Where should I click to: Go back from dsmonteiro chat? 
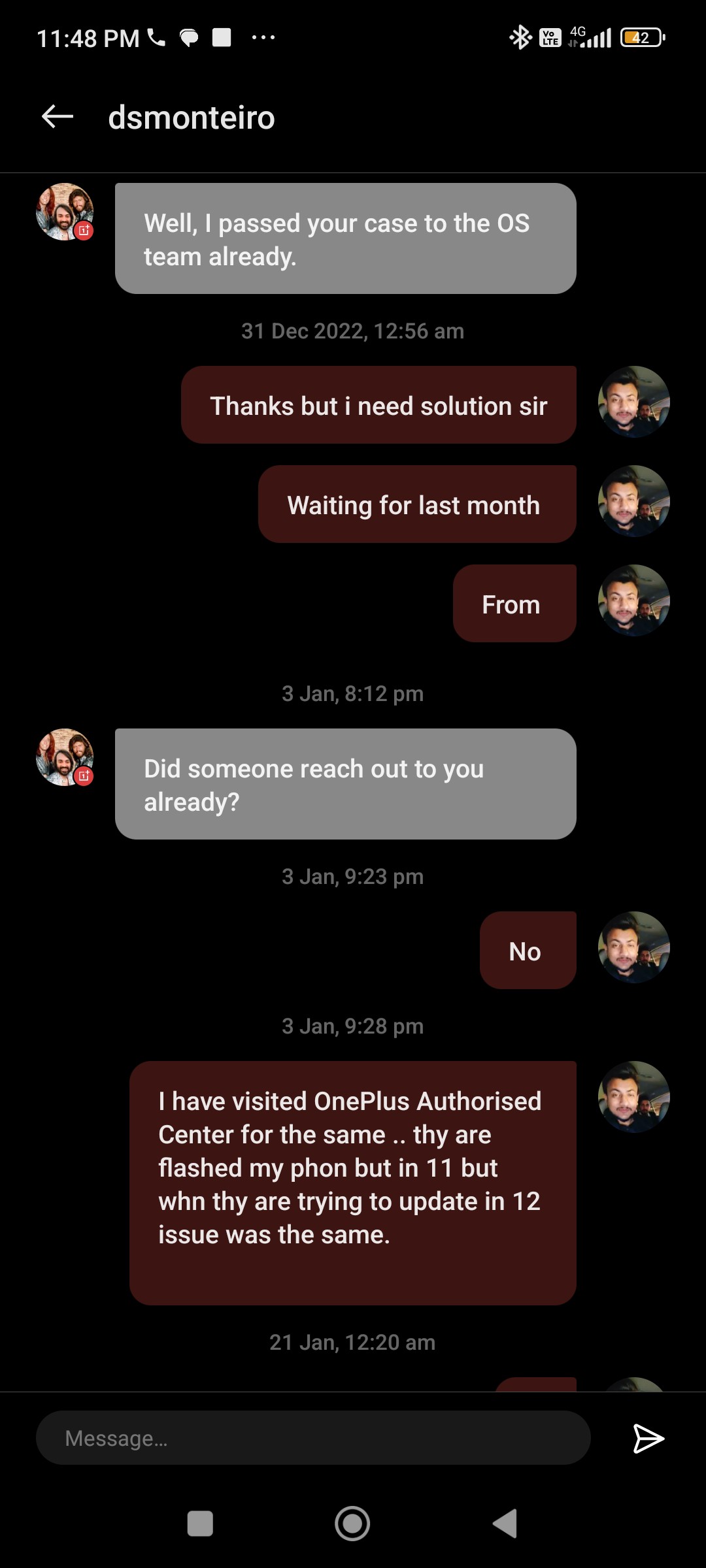58,118
